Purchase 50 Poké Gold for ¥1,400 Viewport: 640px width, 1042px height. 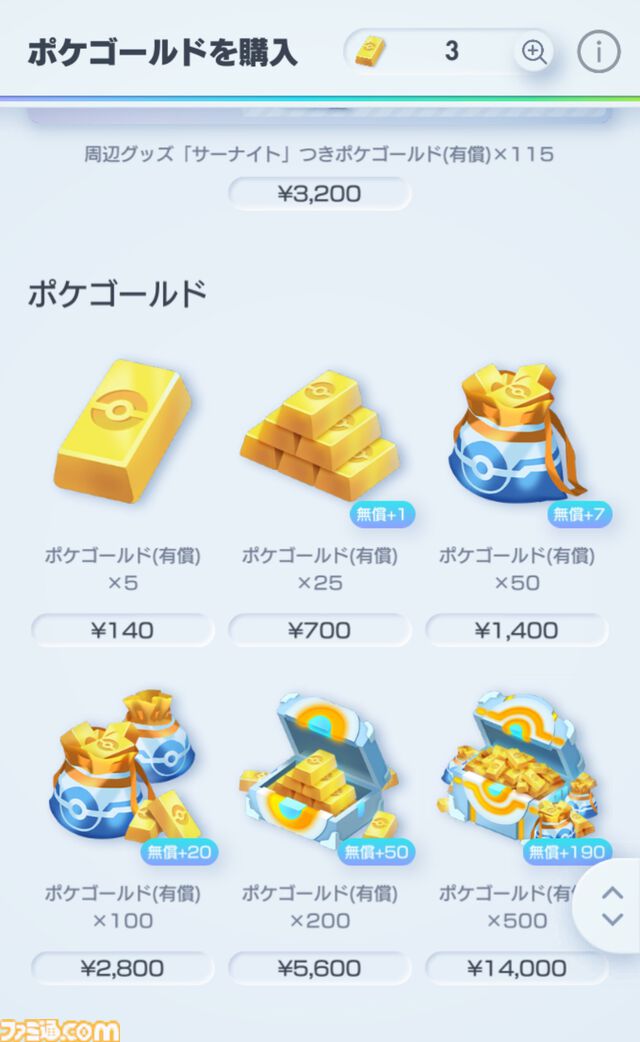516,630
